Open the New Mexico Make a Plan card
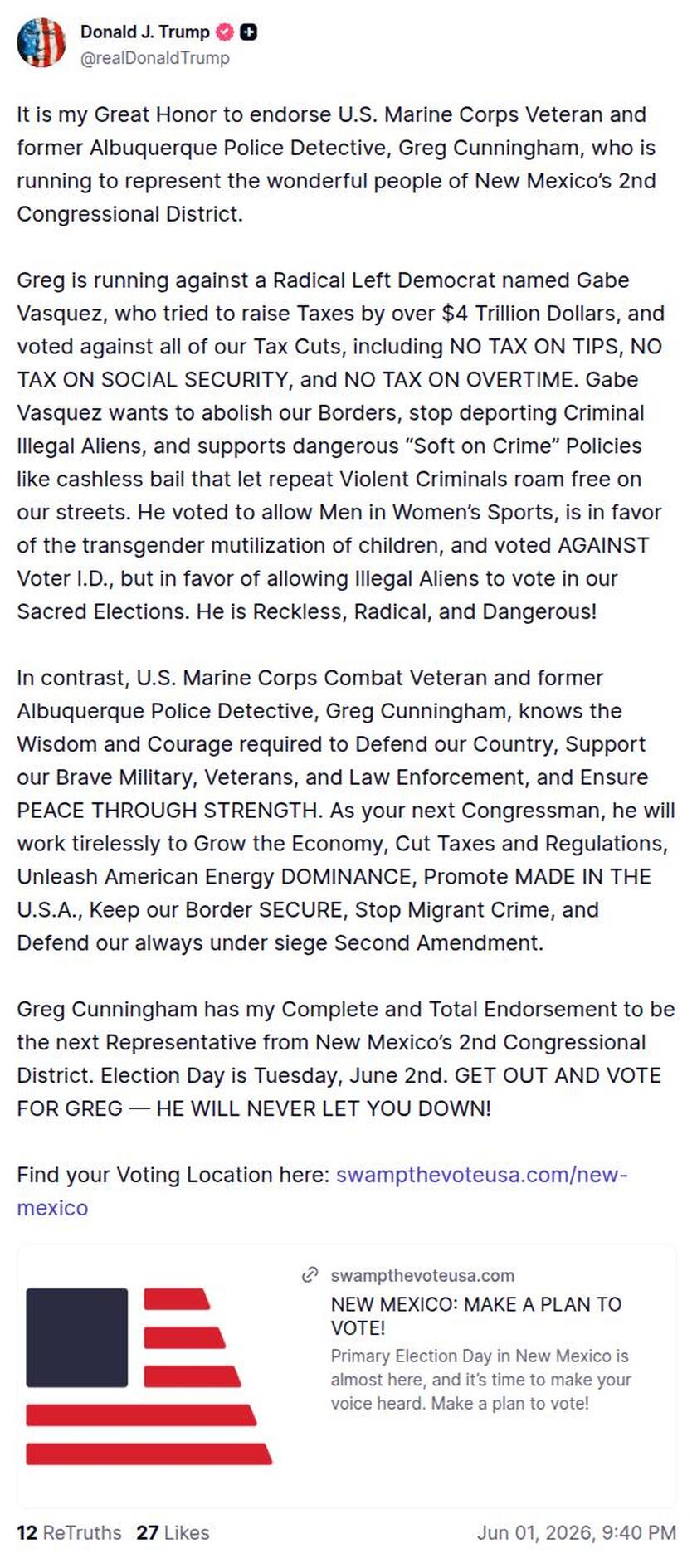 (x=347, y=1376)
